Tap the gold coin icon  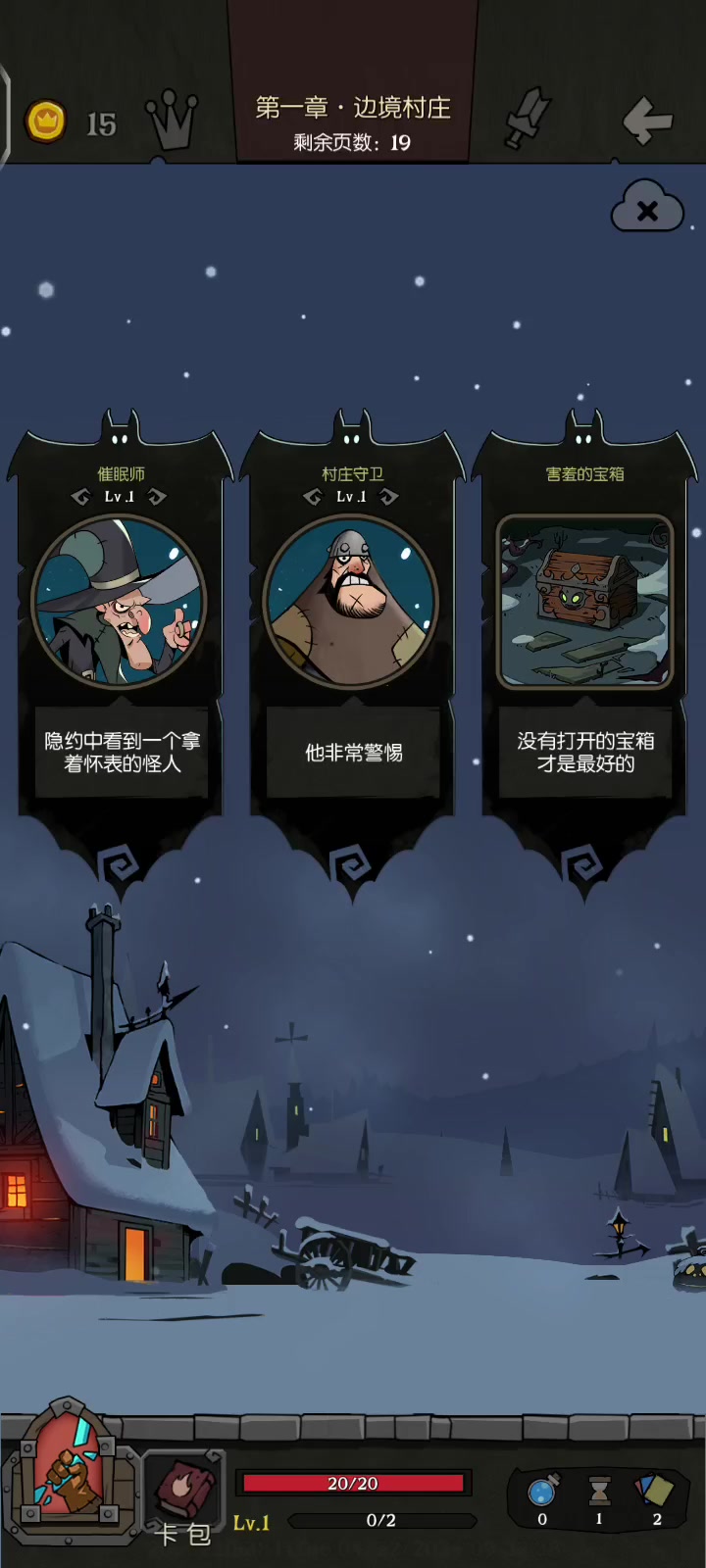pyautogui.click(x=45, y=122)
